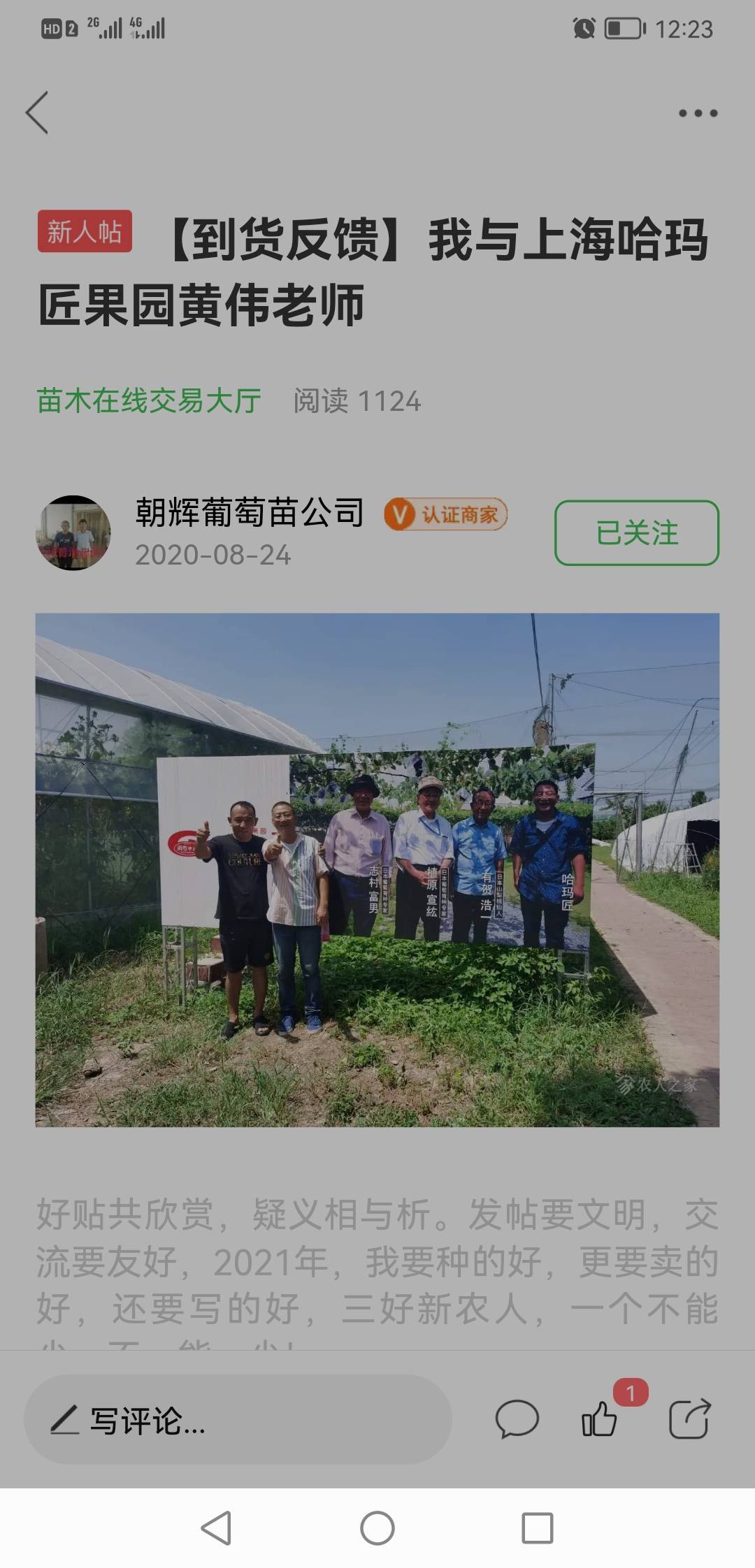Return to the system home screen
This screenshot has height=1568, width=755.
(x=377, y=1528)
